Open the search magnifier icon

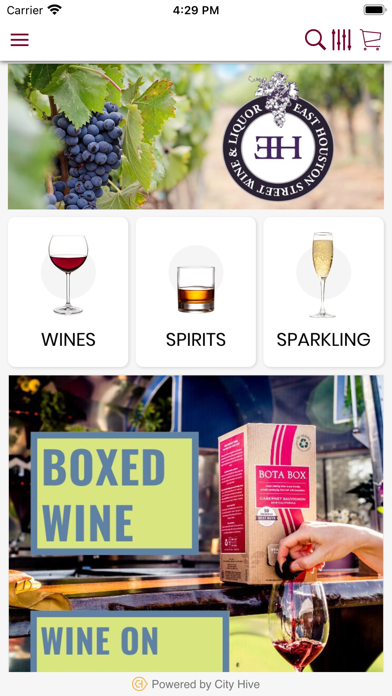(x=315, y=40)
